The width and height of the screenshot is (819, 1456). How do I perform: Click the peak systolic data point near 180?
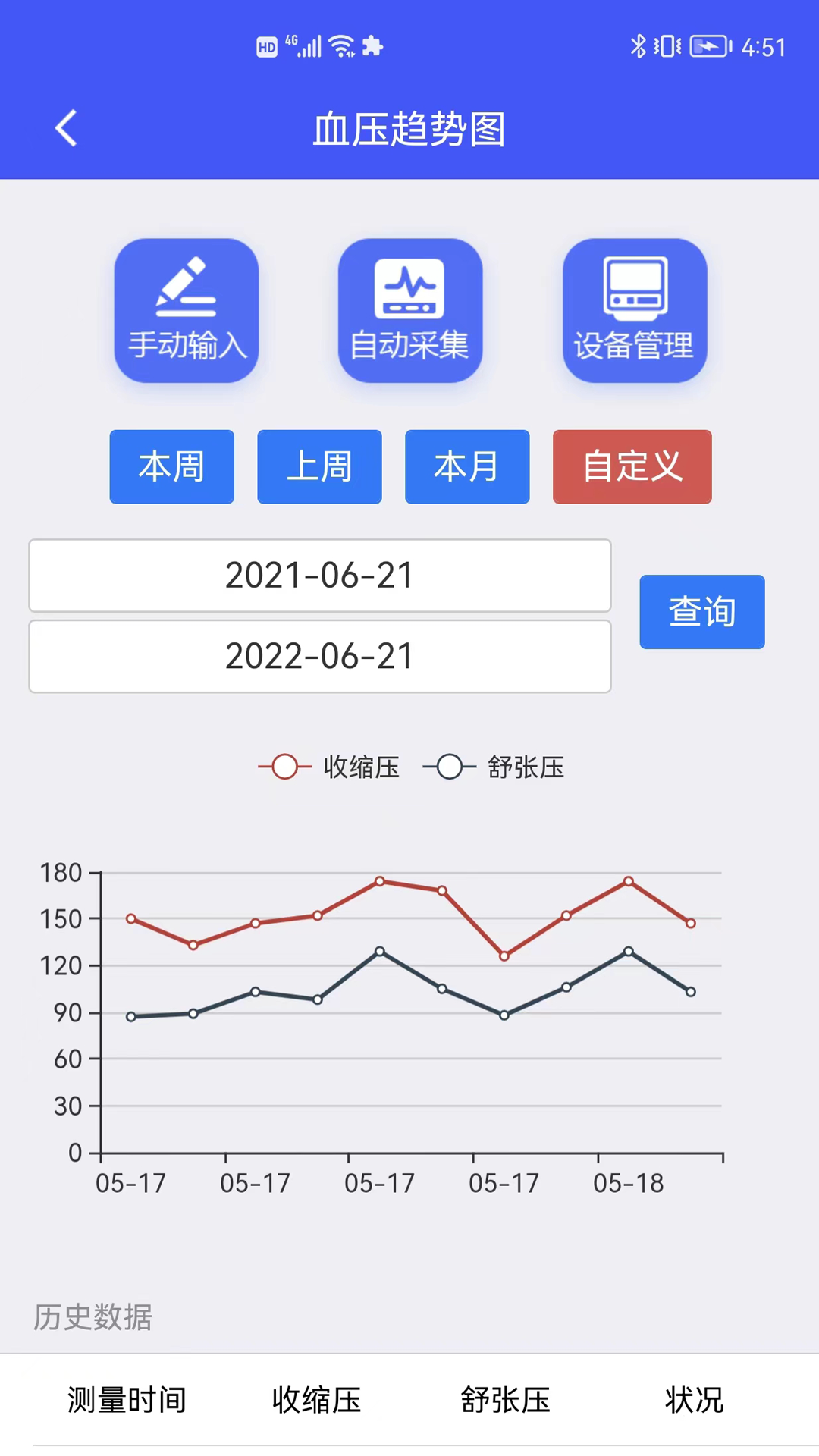point(379,881)
